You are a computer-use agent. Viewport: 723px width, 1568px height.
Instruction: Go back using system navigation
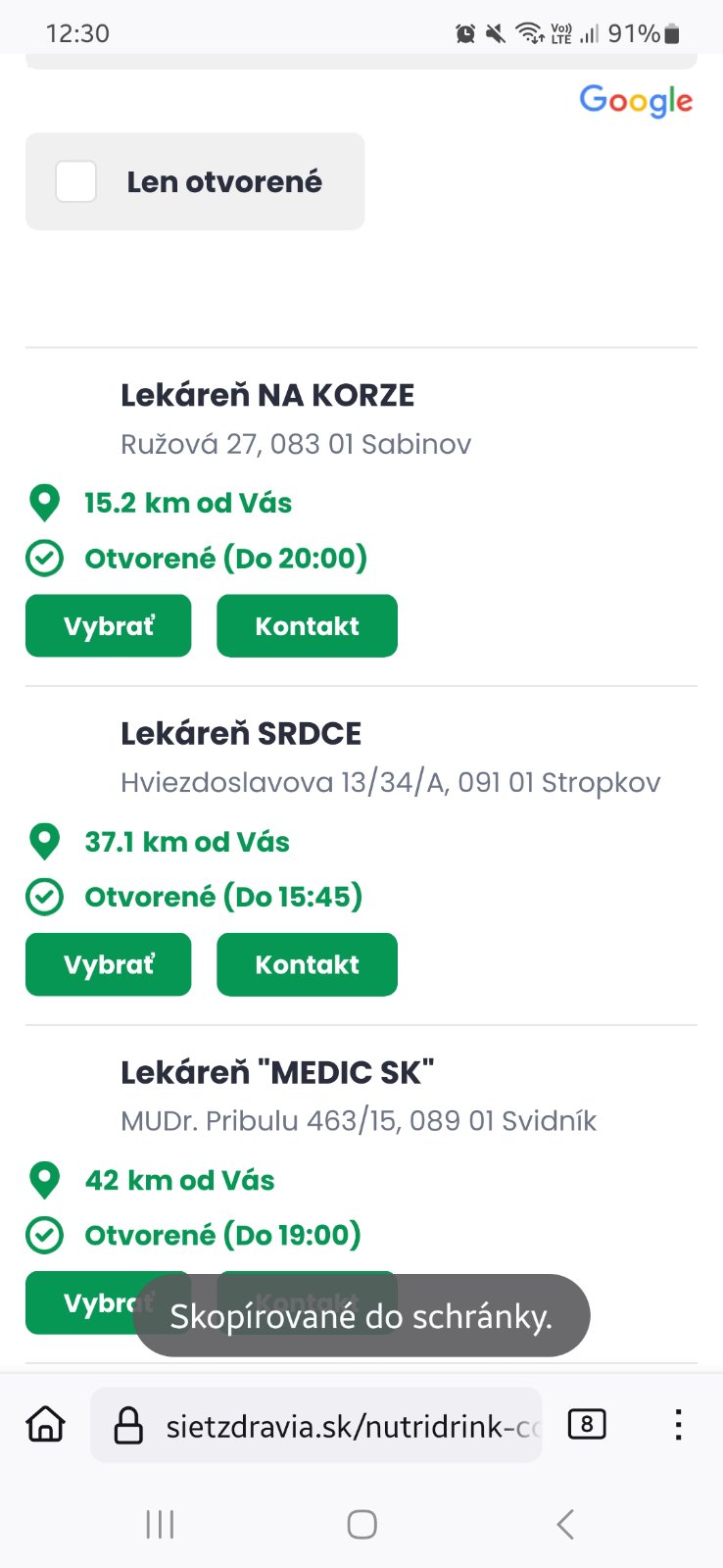click(565, 1525)
